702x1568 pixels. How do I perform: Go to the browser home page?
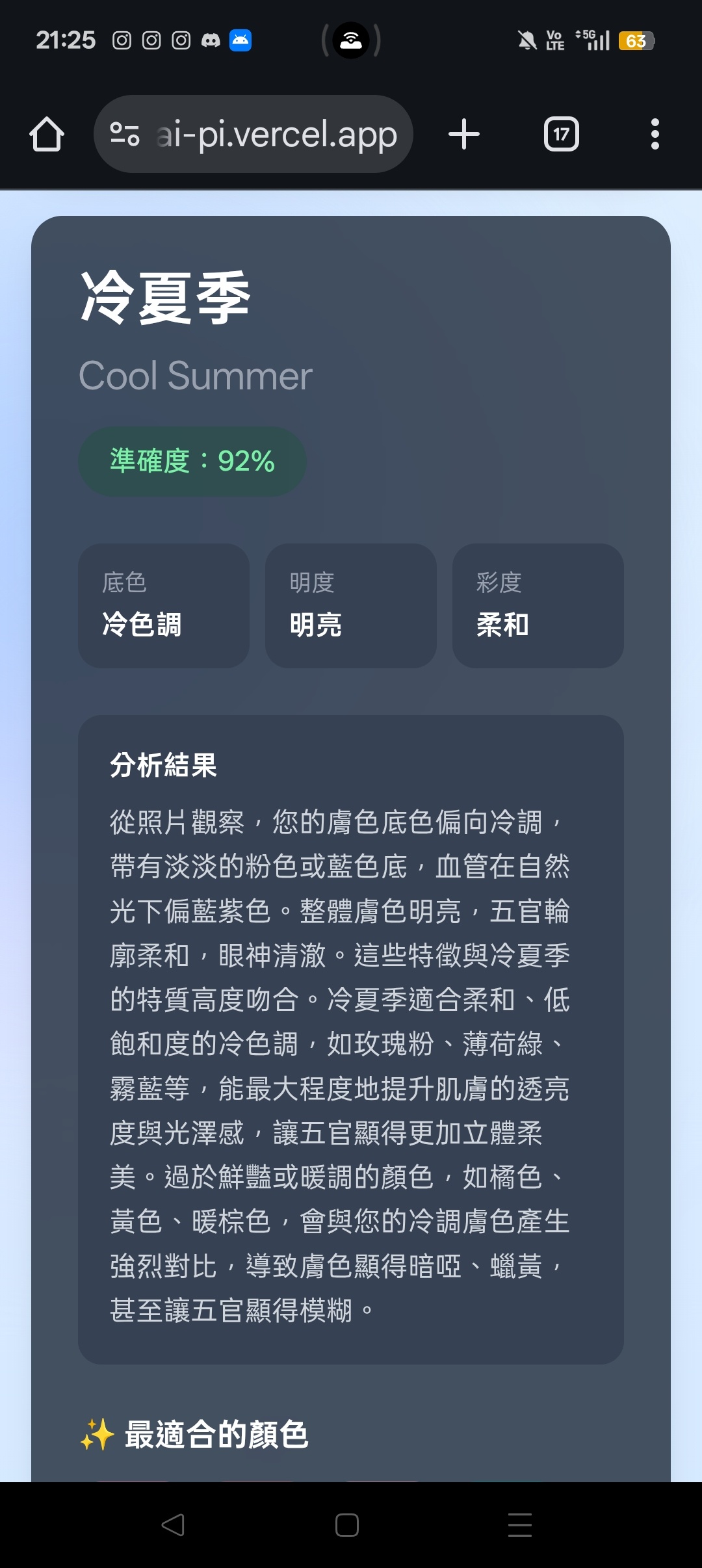click(x=47, y=135)
